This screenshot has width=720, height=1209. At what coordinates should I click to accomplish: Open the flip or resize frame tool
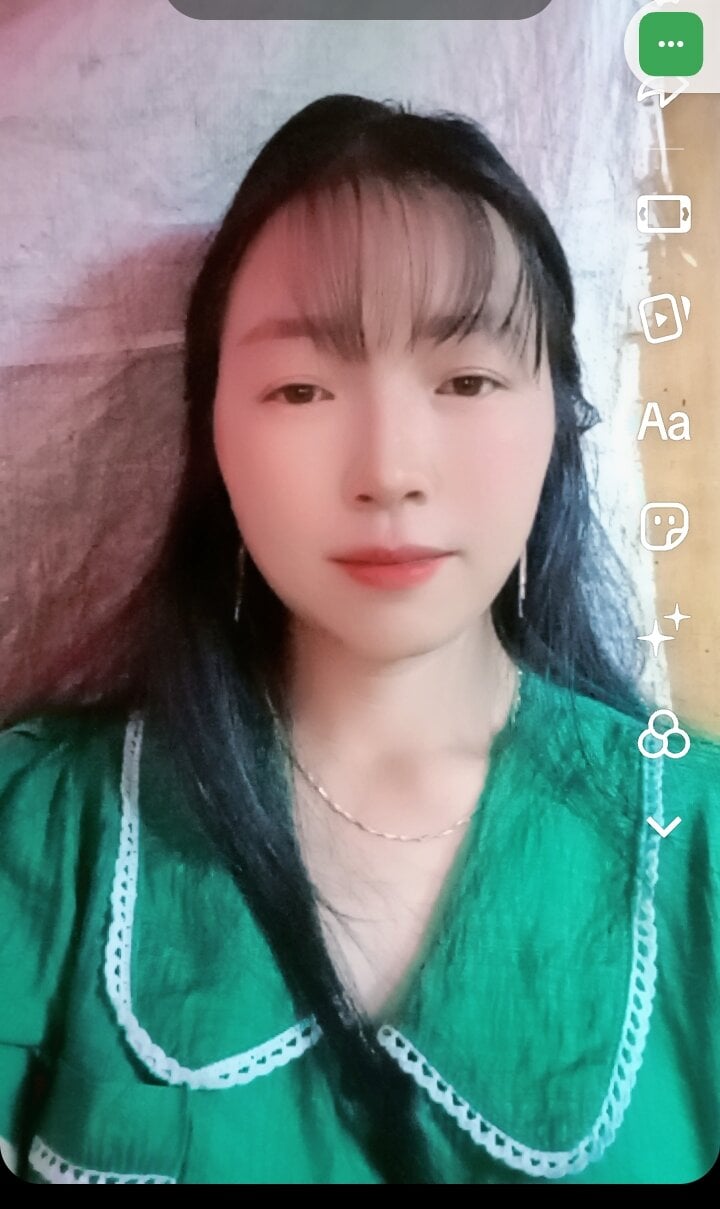(664, 213)
